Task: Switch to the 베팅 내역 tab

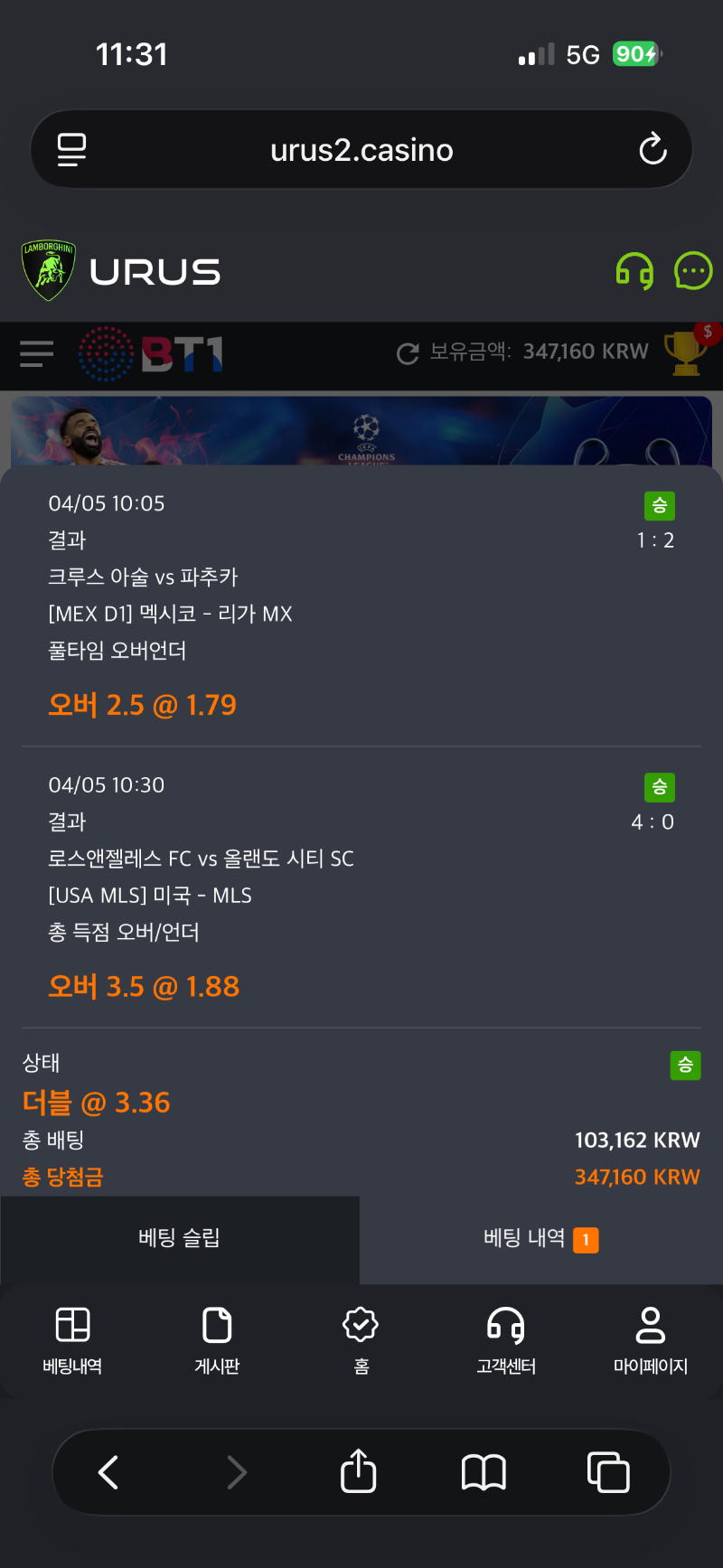Action: click(x=540, y=1238)
